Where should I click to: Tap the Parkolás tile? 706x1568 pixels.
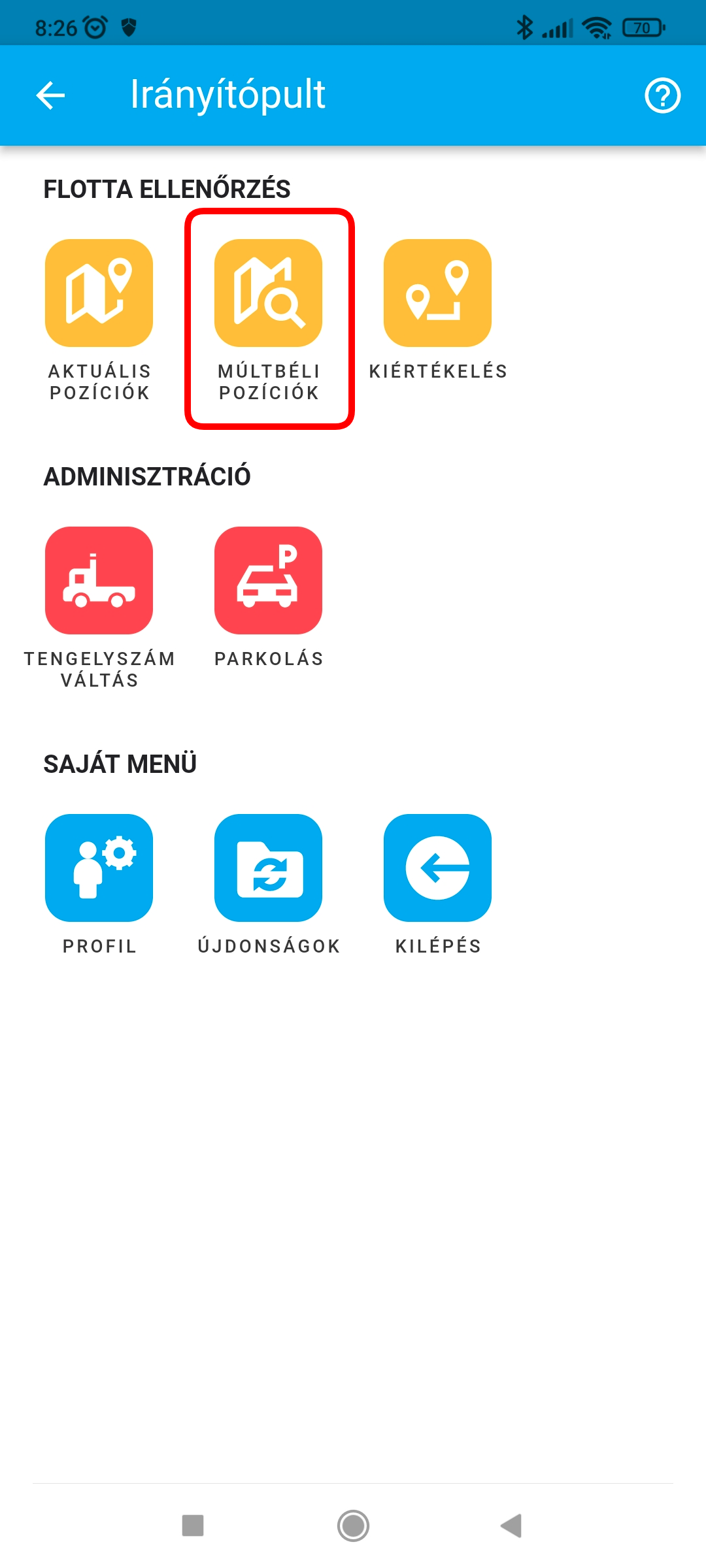click(x=268, y=580)
